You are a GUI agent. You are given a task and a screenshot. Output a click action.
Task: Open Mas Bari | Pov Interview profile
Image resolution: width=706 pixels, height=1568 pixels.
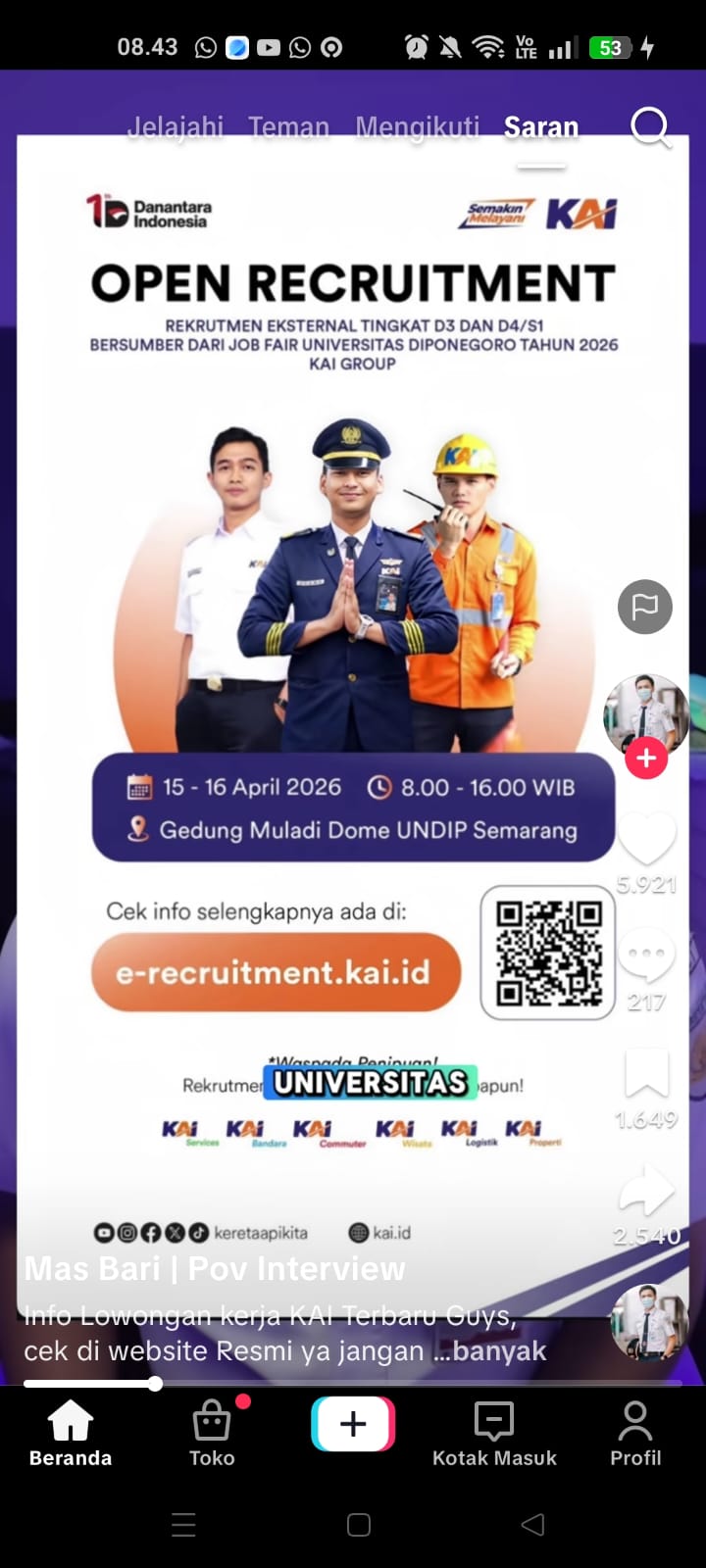coord(214,1268)
